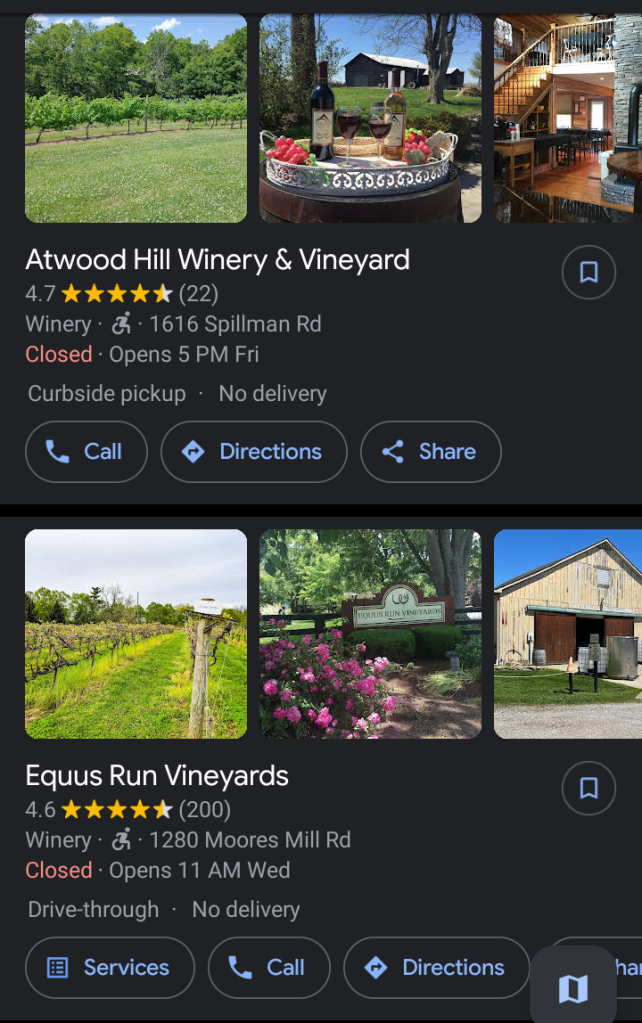The image size is (642, 1023).
Task: Open Atwood Hill vineyard field photo
Action: 136,118
